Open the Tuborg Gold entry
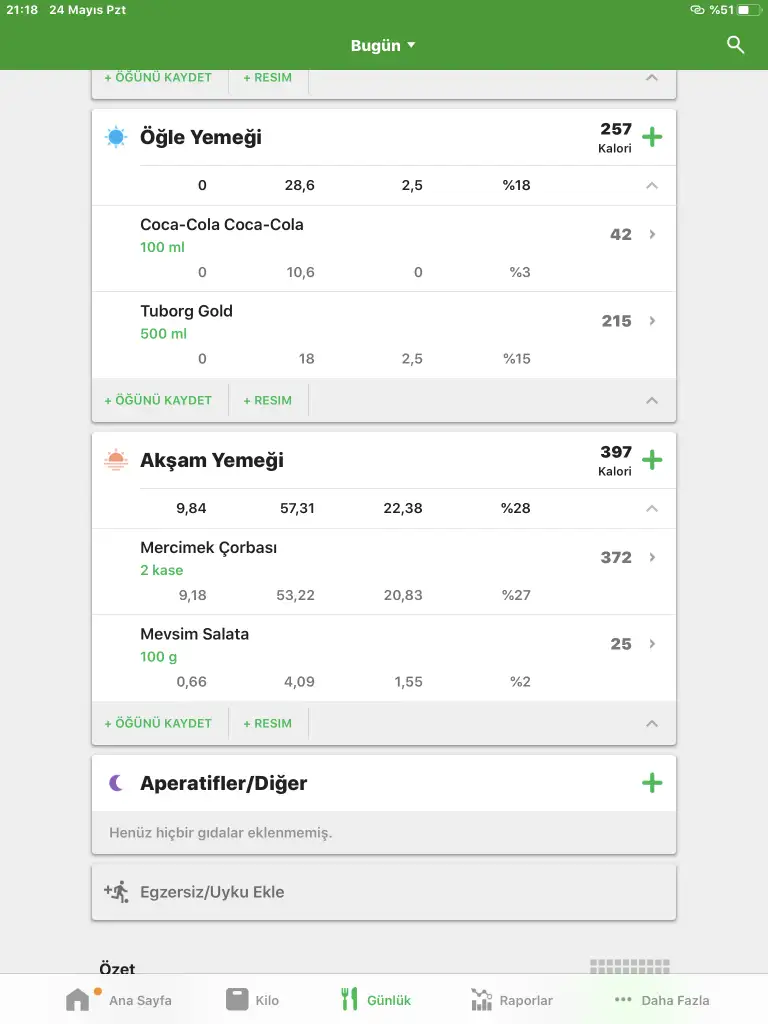 coord(384,321)
